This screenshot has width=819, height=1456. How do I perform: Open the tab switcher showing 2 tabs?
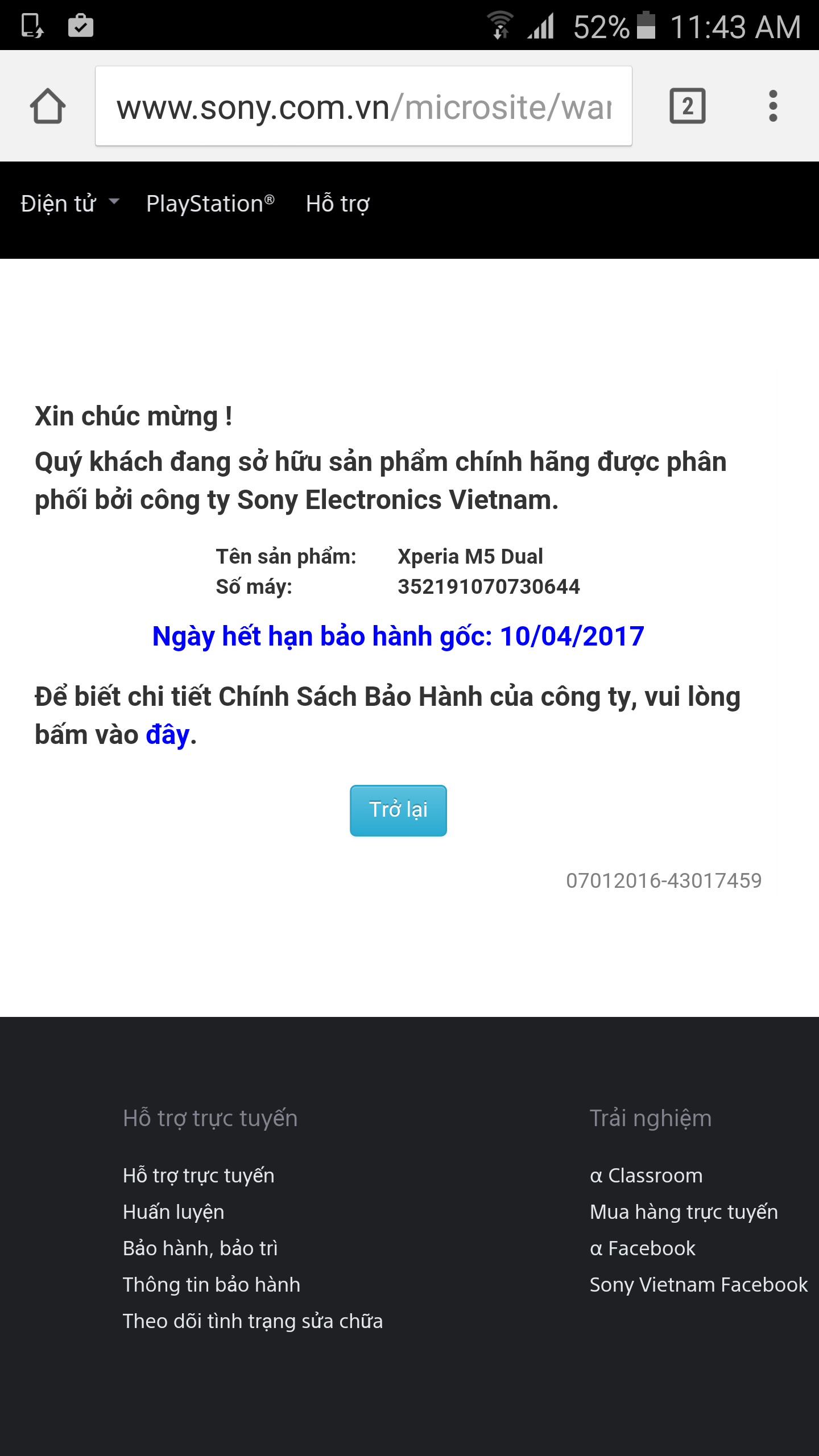tap(687, 106)
